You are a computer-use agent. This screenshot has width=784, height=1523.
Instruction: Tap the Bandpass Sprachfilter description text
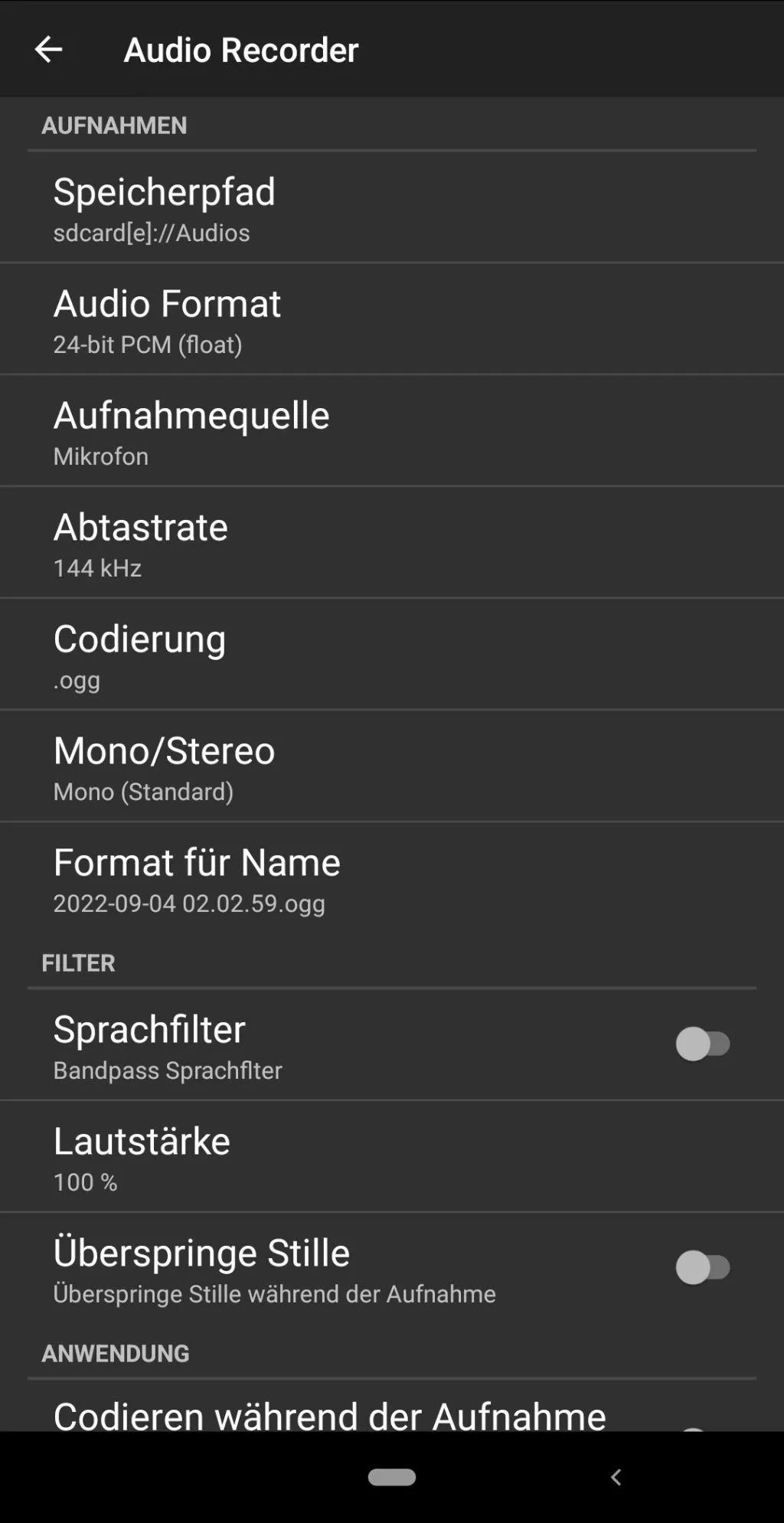167,1070
